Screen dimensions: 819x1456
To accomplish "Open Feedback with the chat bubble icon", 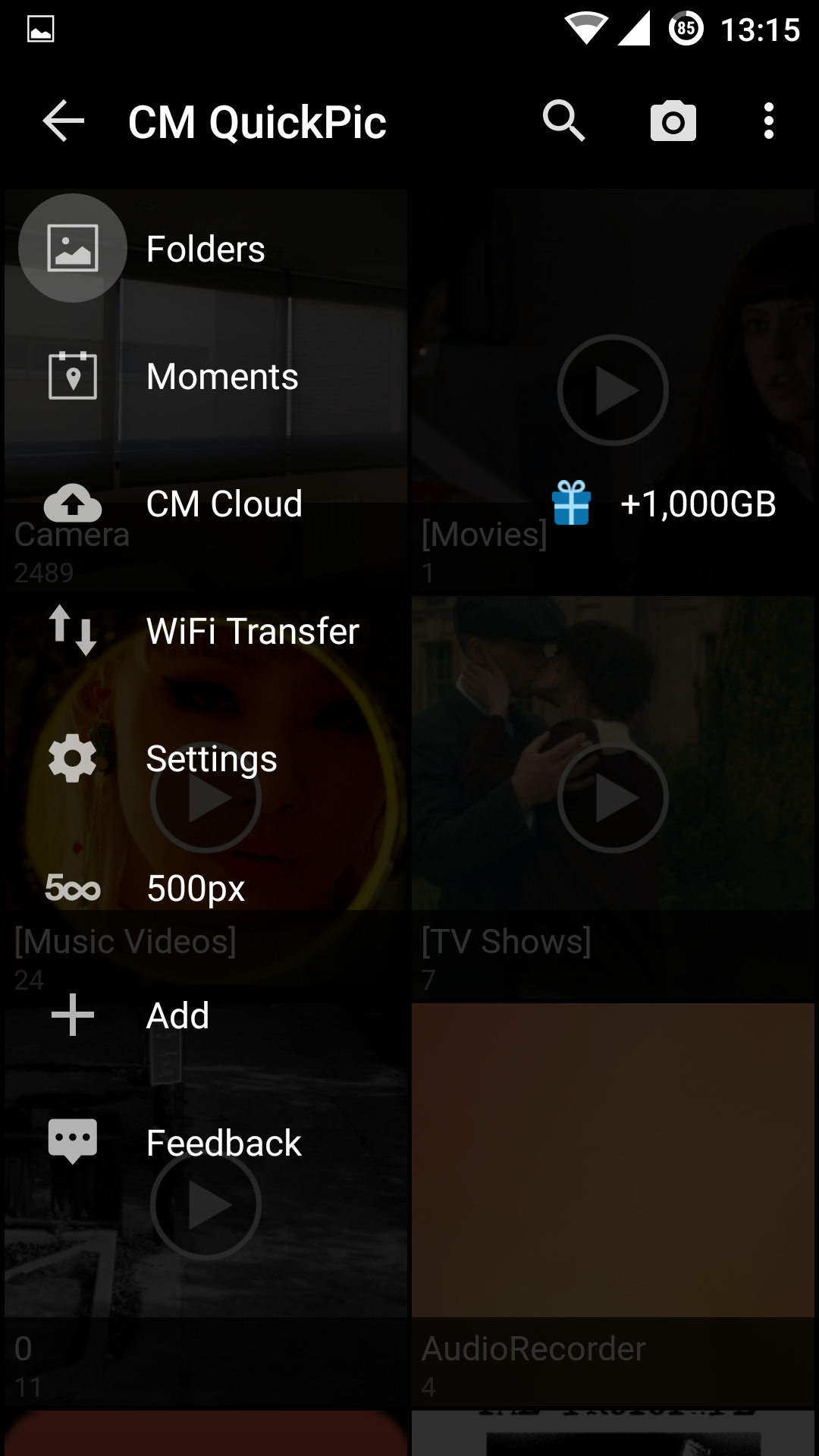I will click(x=72, y=1139).
